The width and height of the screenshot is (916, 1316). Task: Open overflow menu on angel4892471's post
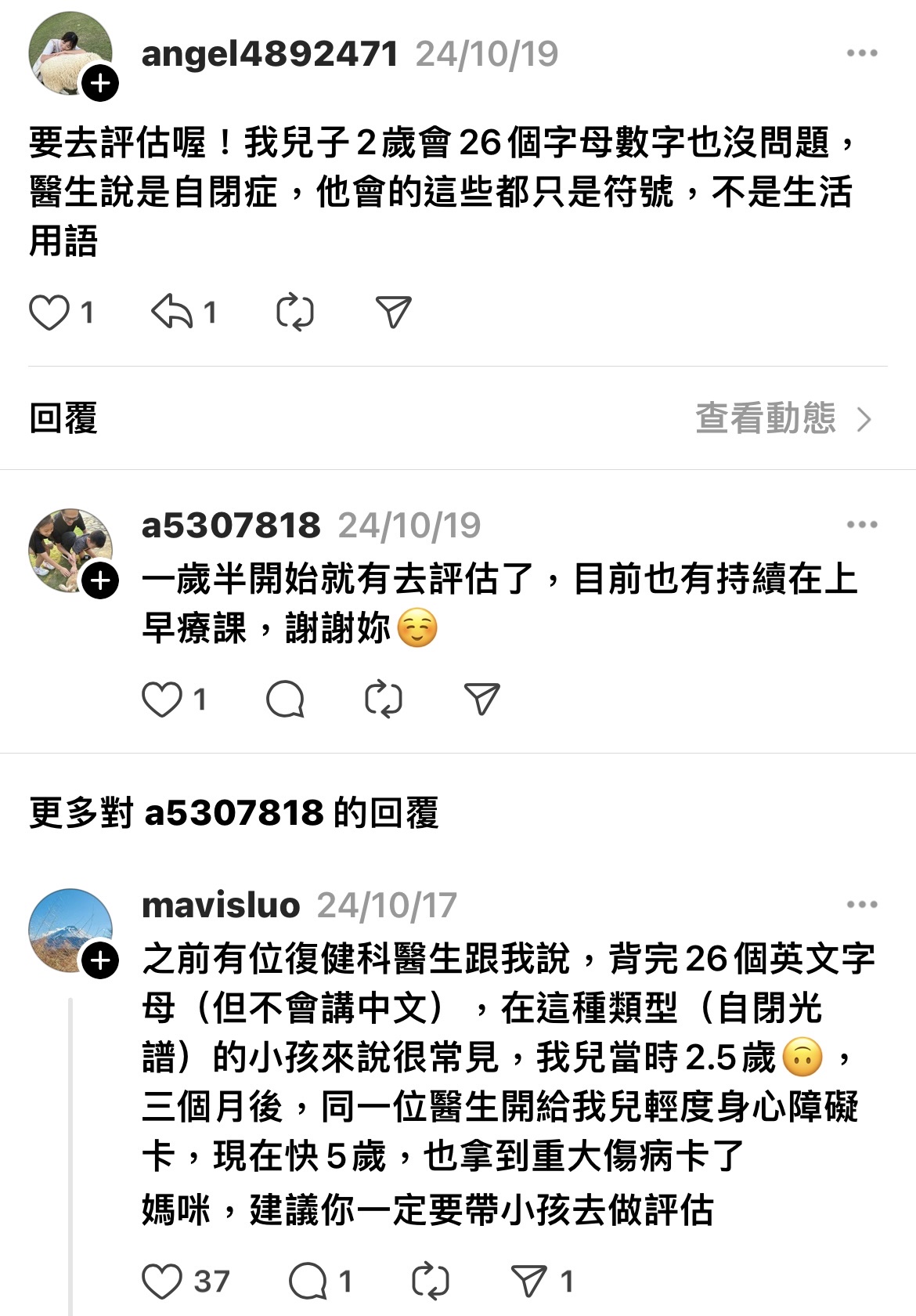pyautogui.click(x=861, y=53)
